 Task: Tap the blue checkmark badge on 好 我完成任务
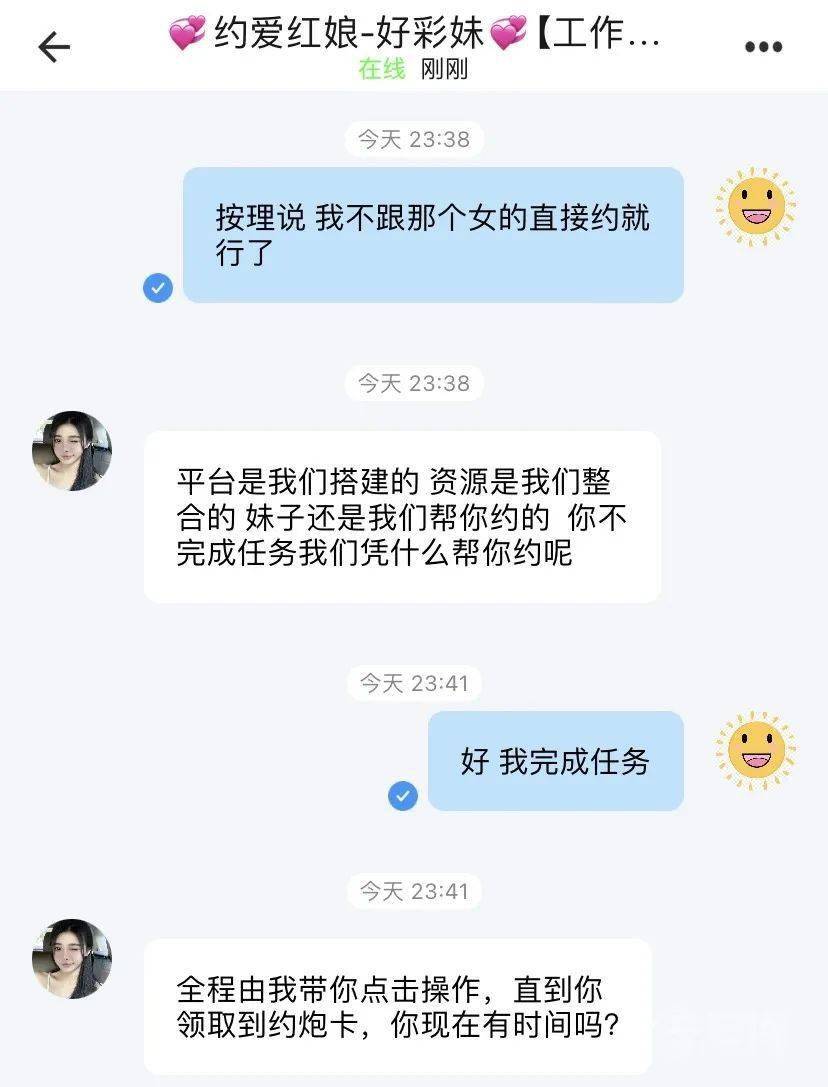pos(402,797)
